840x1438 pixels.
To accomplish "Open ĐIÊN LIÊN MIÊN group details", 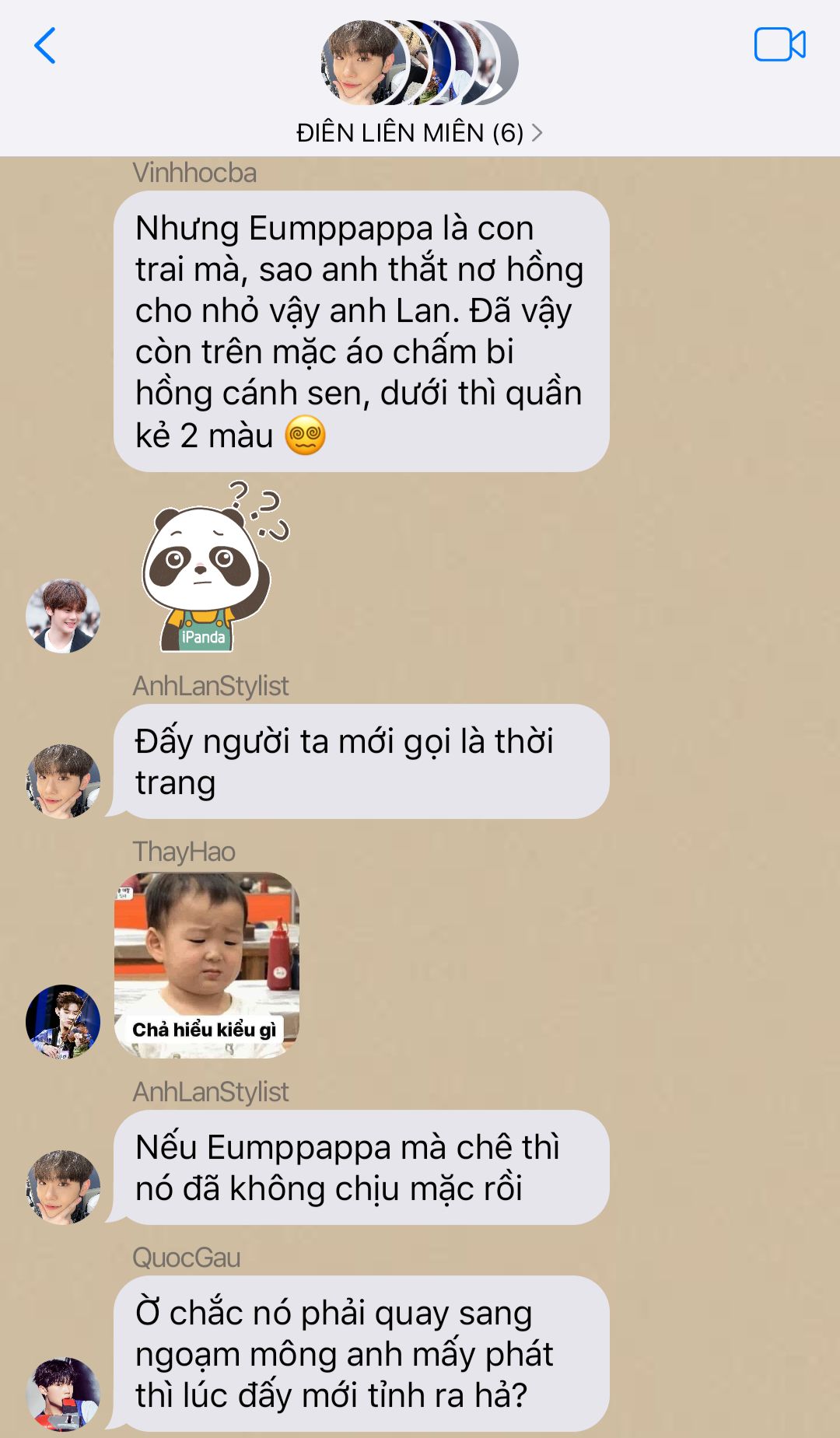I will 418,133.
